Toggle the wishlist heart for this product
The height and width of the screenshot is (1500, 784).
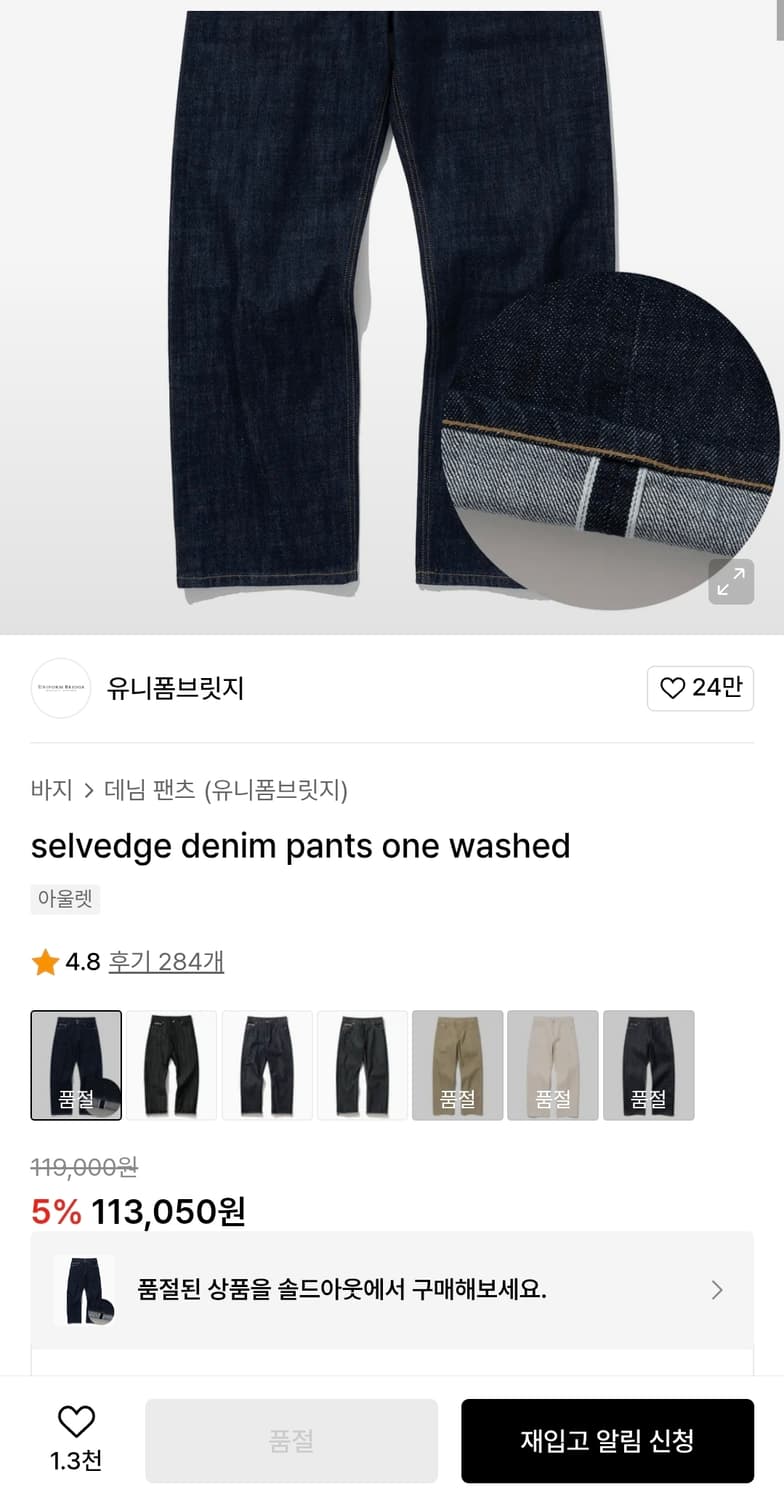(76, 1420)
